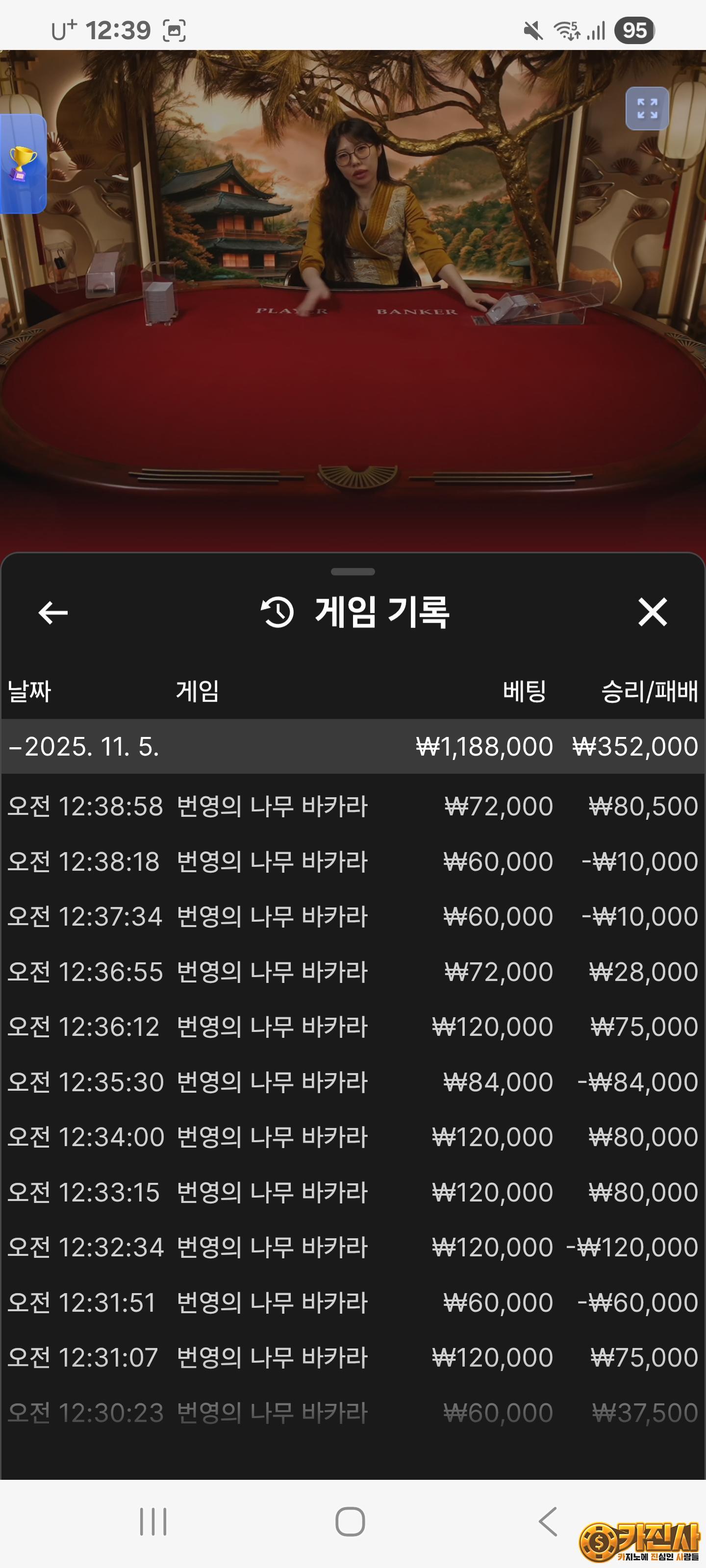Open the trophy side tab
Viewport: 706px width, 1568px height.
[23, 164]
